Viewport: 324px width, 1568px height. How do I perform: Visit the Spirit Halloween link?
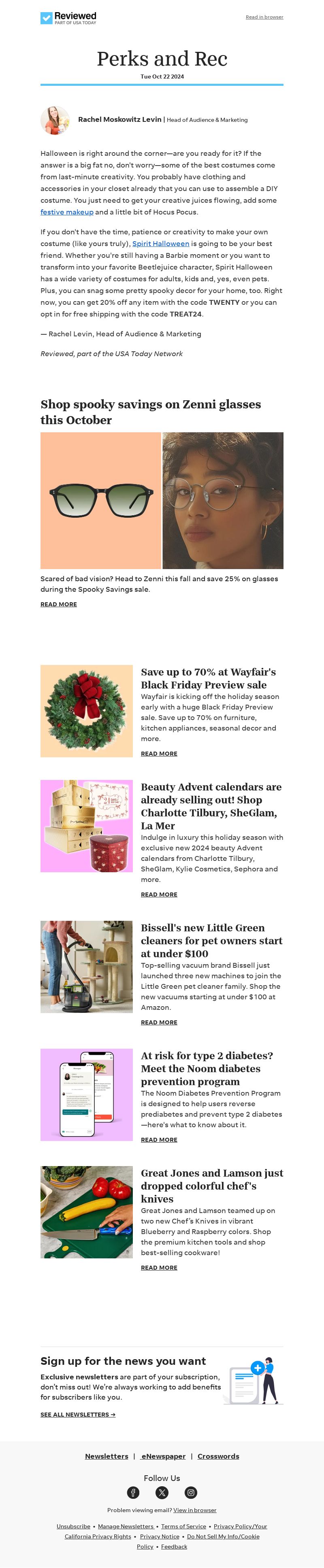(161, 244)
